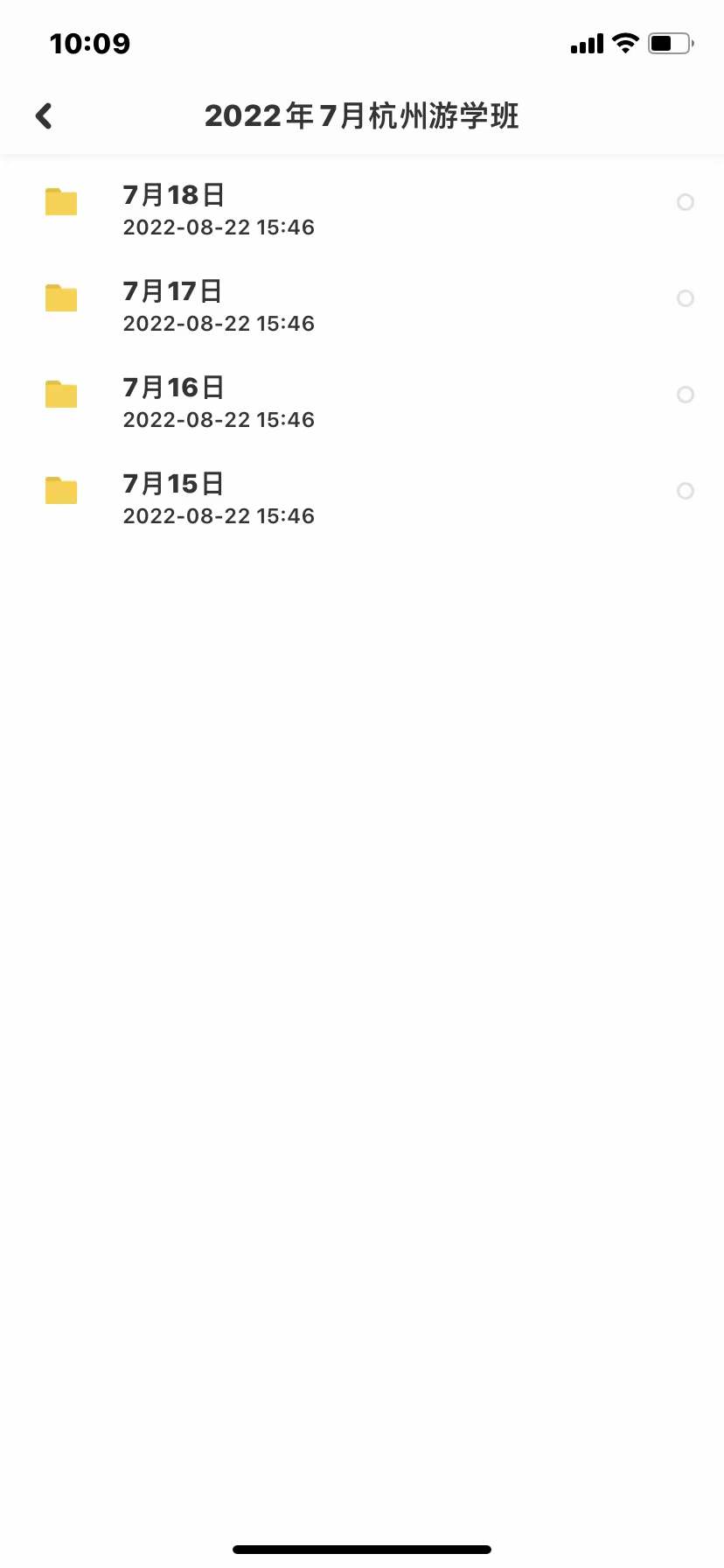
Task: Select the circle next to 7月15日
Action: point(686,491)
